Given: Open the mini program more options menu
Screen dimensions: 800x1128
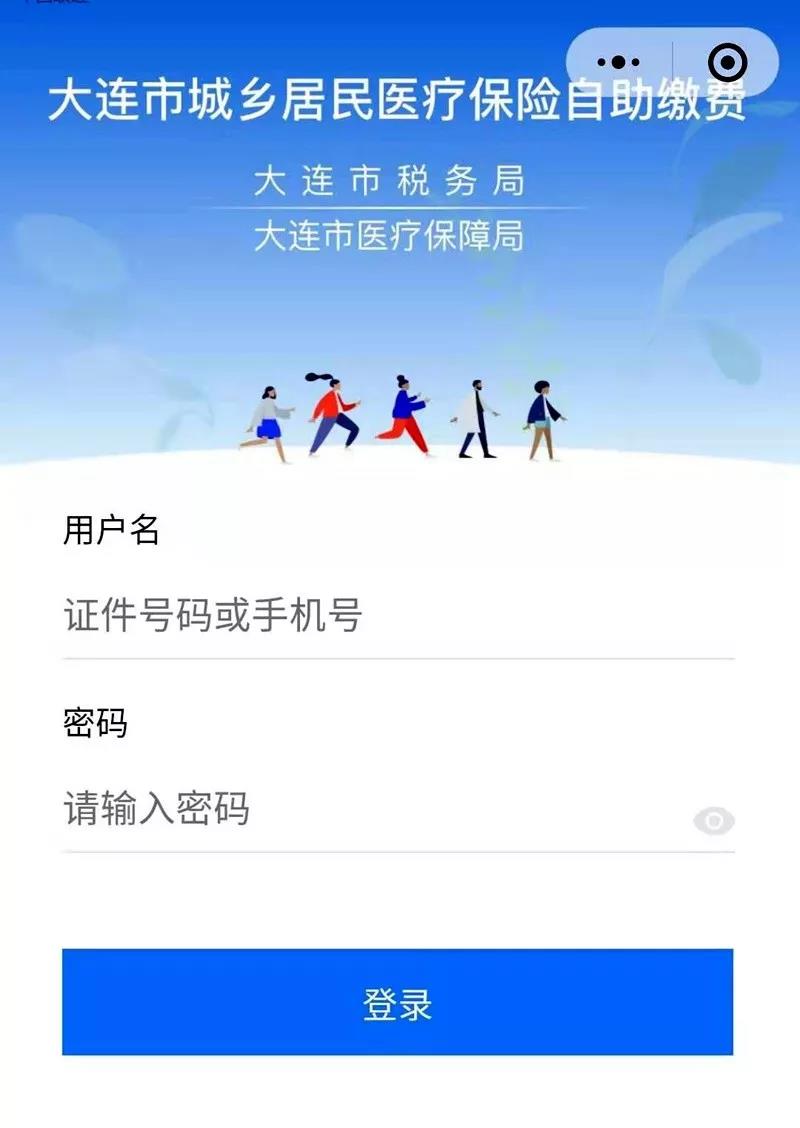Looking at the screenshot, I should tap(619, 63).
